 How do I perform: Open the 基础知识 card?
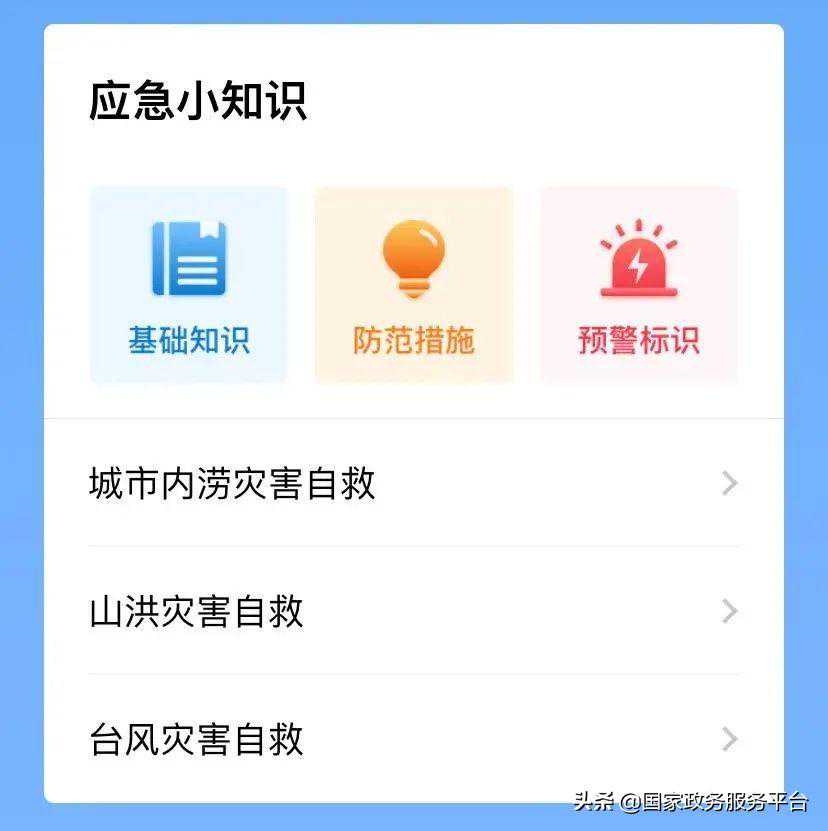point(188,284)
